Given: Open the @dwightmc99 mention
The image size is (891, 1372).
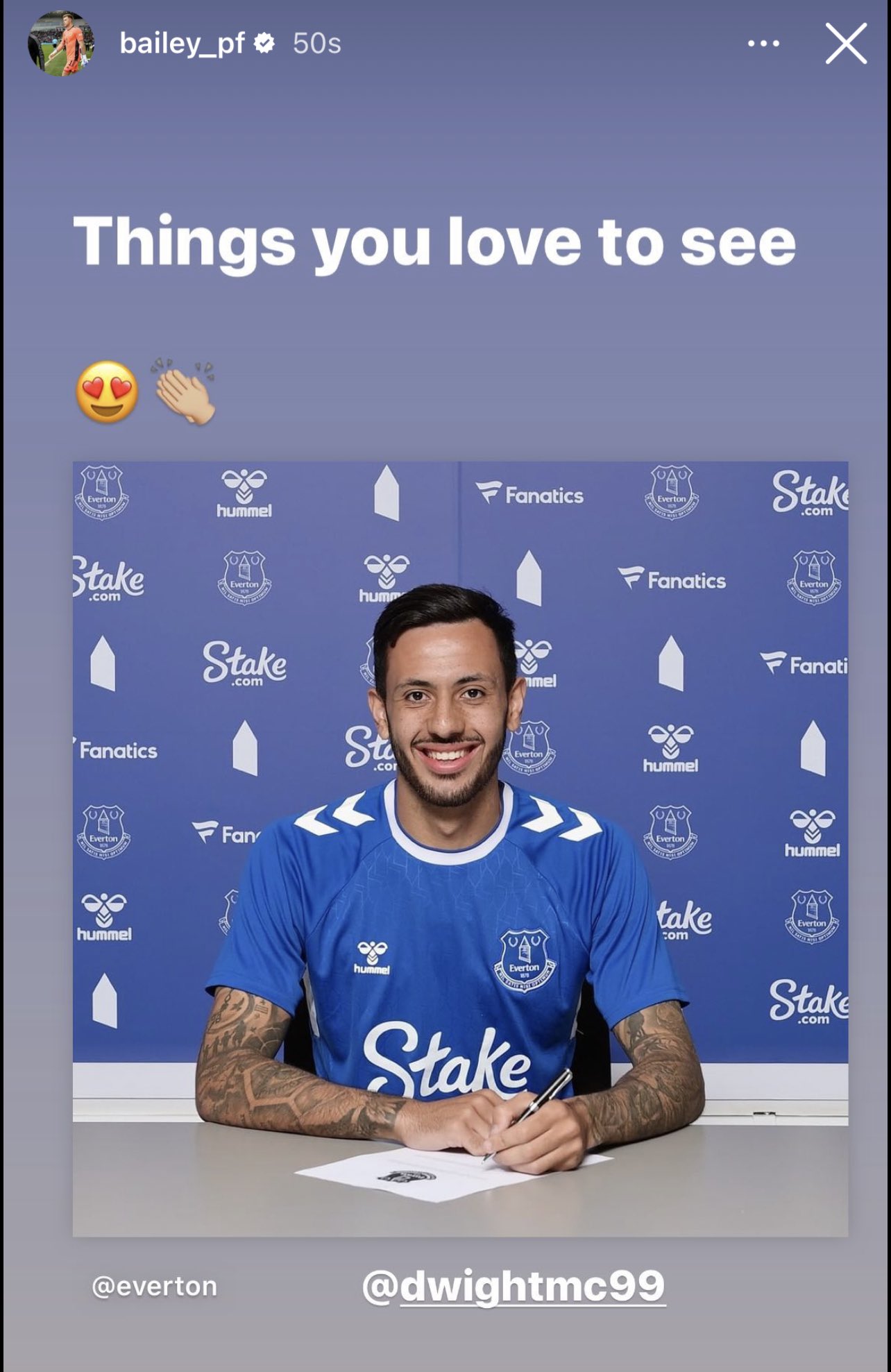Looking at the screenshot, I should [514, 1286].
